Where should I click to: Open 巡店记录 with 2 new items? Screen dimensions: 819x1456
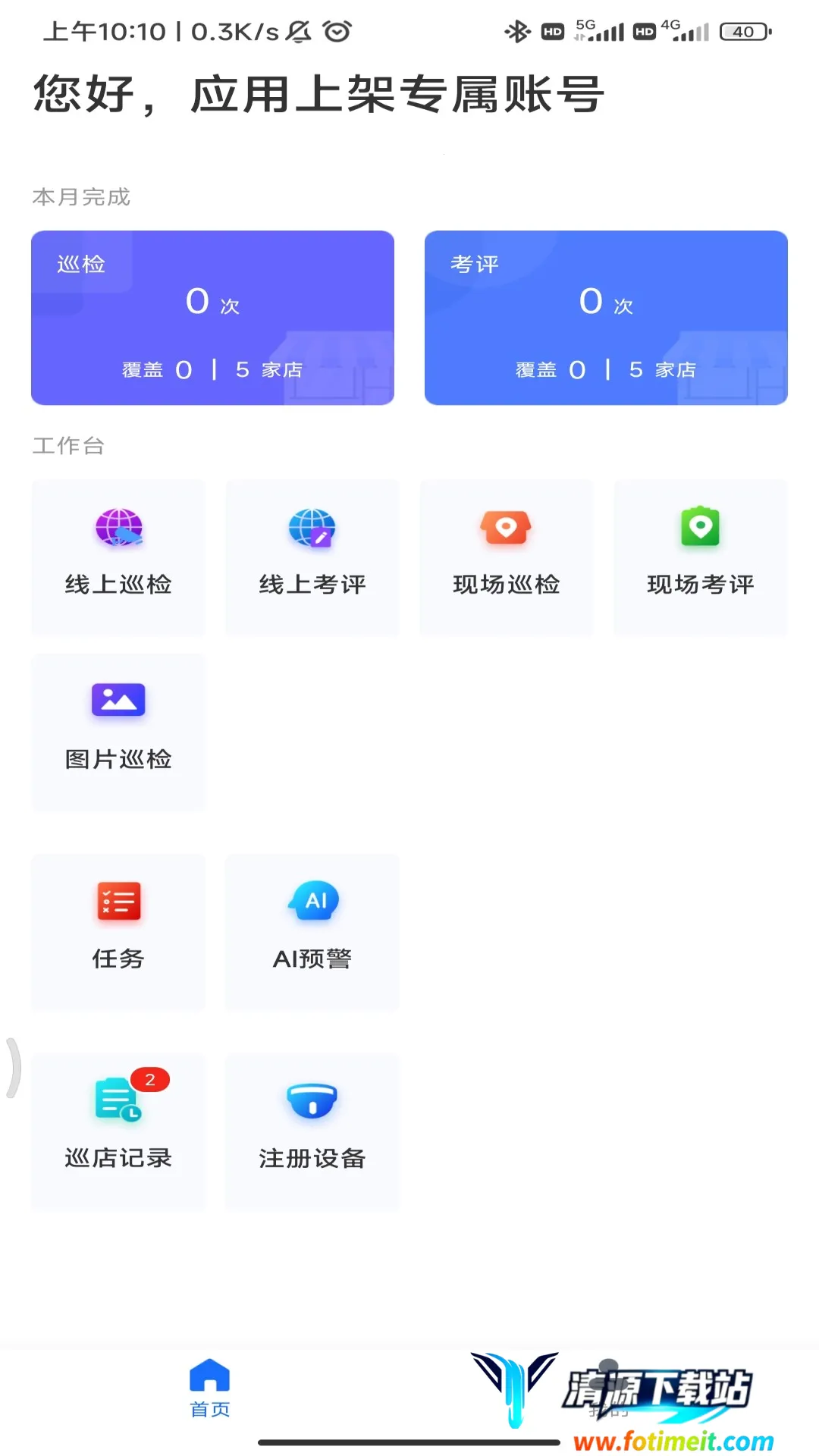pos(118,1131)
